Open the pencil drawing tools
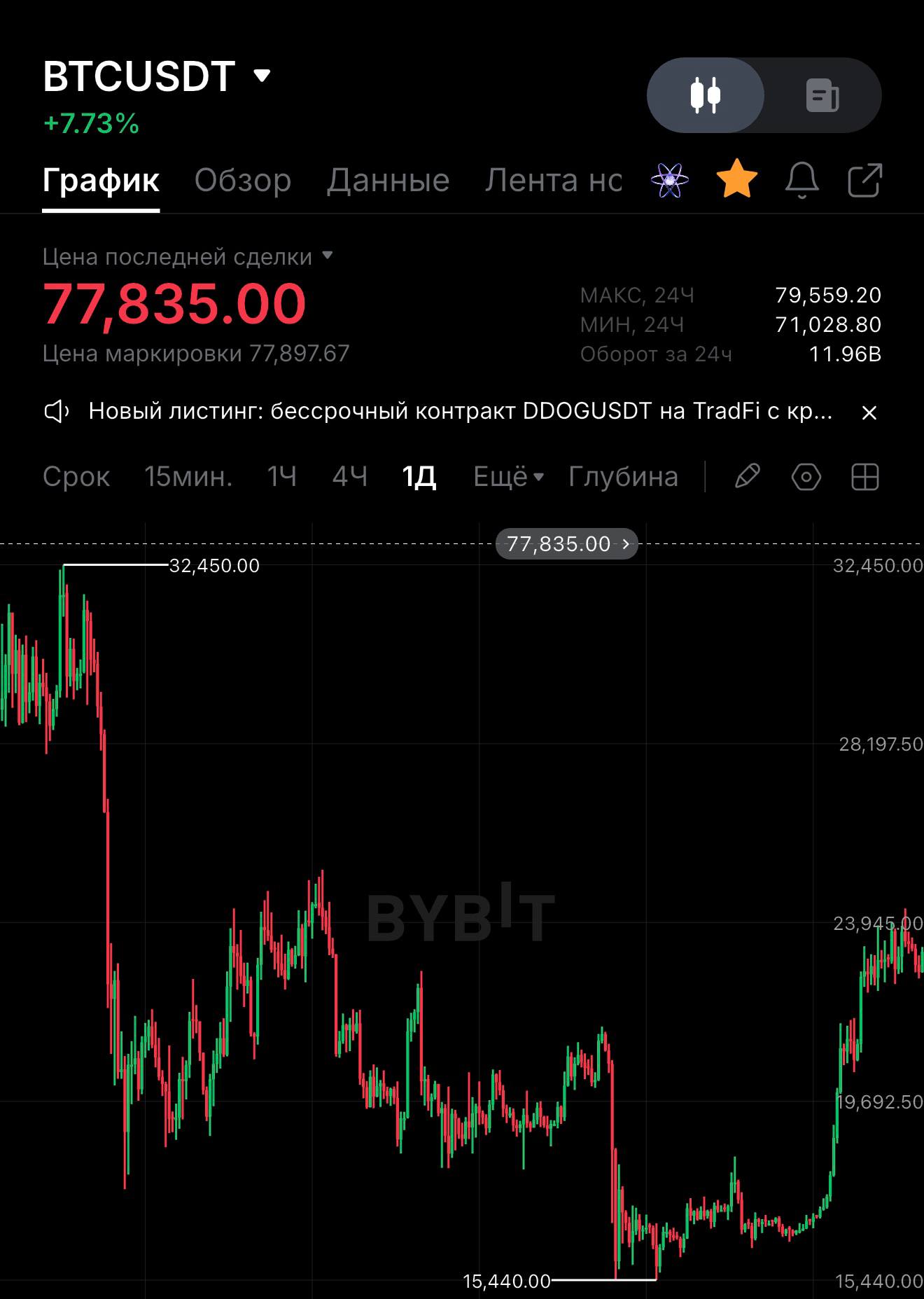924x1299 pixels. (748, 477)
